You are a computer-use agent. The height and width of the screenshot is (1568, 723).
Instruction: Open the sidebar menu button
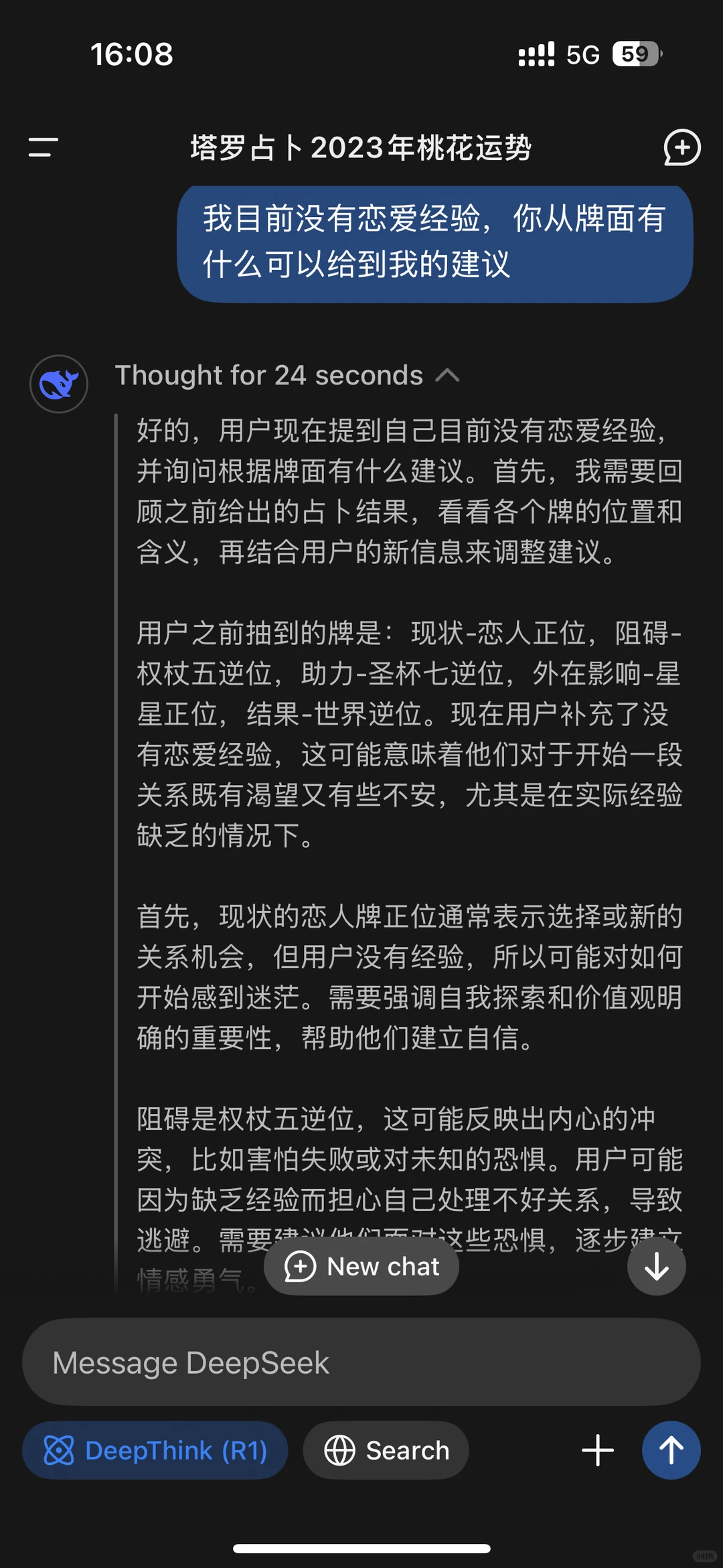(x=44, y=147)
